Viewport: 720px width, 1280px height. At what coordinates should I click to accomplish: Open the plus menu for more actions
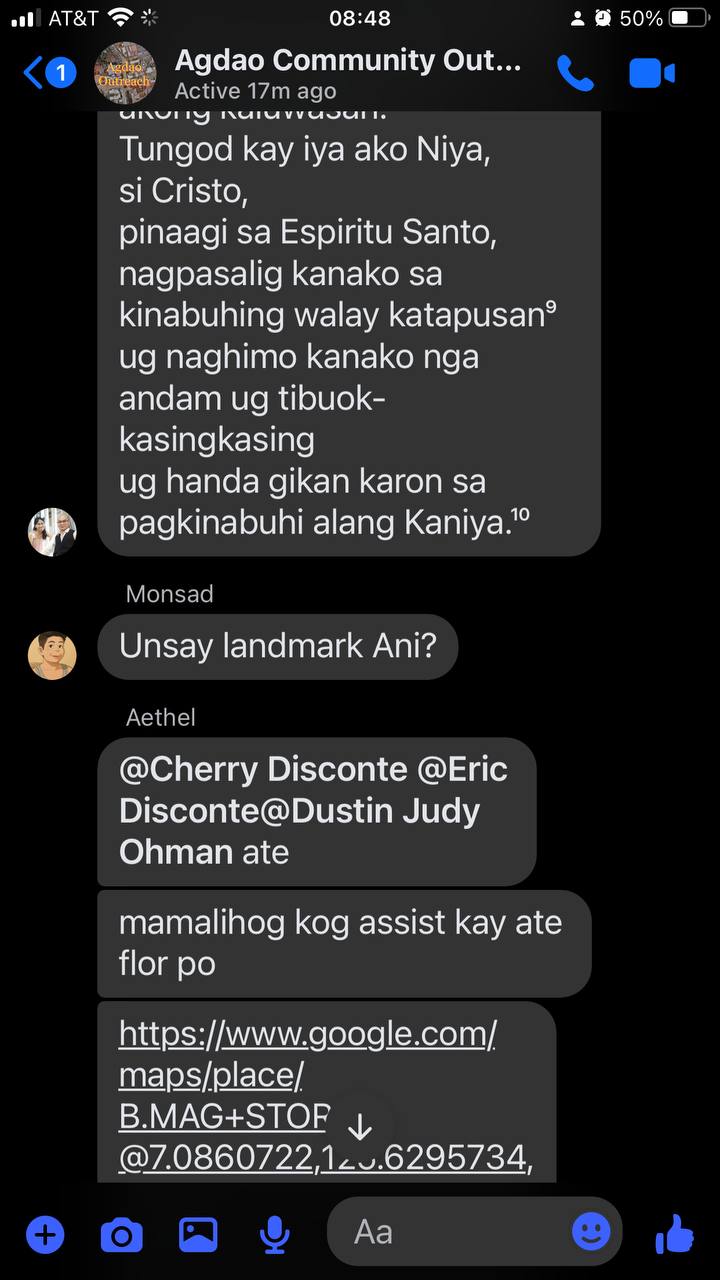coord(44,1235)
